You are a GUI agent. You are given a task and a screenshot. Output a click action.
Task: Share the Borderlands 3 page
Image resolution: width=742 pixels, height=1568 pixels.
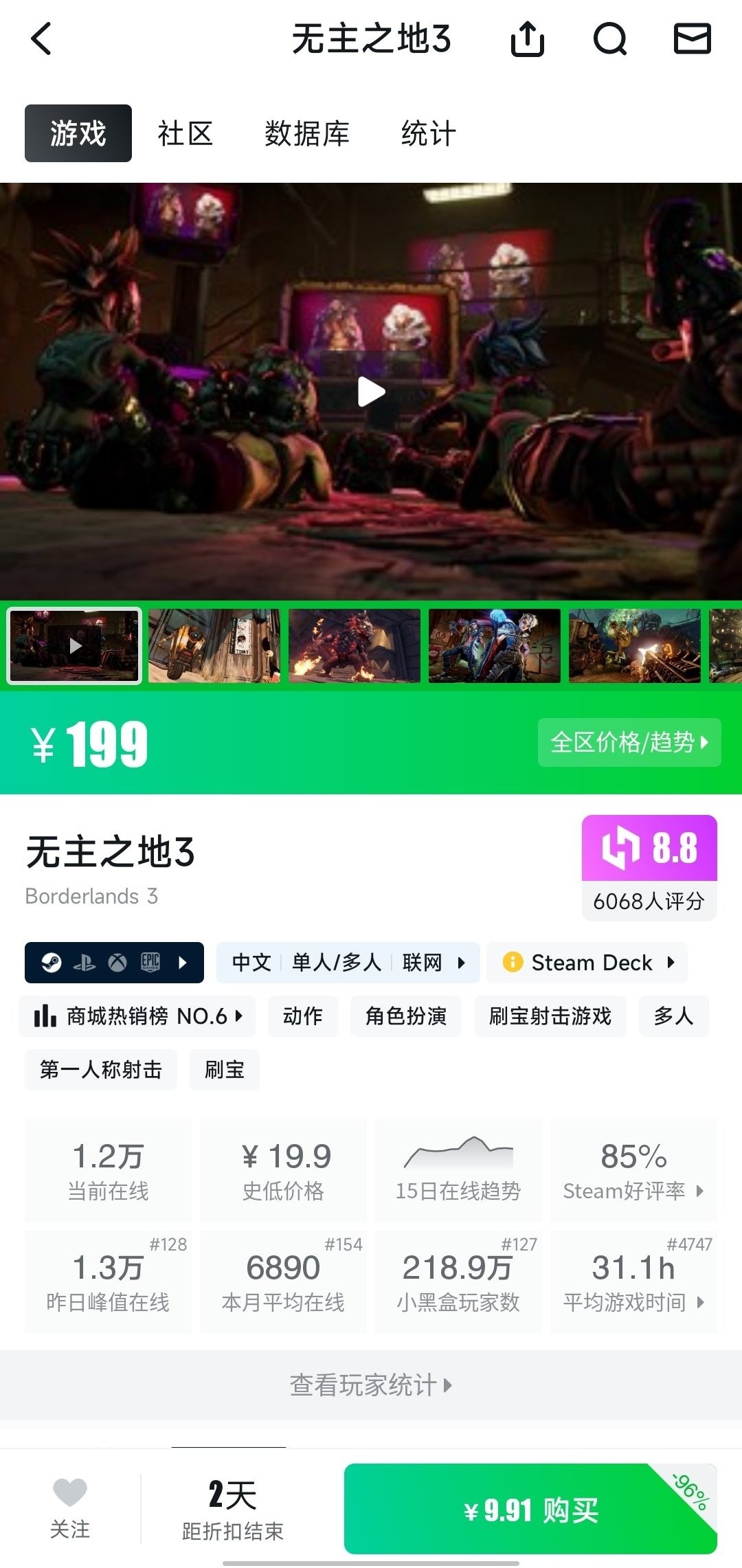[x=527, y=38]
